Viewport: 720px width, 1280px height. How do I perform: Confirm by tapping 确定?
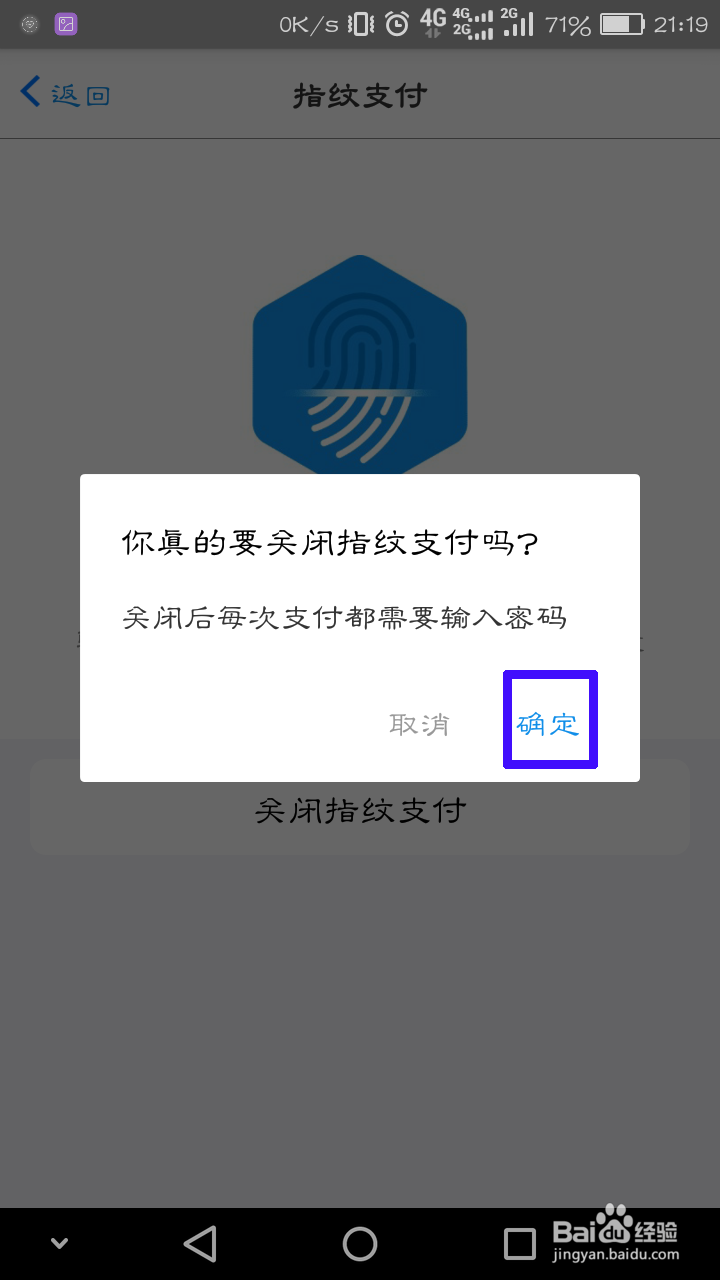549,723
